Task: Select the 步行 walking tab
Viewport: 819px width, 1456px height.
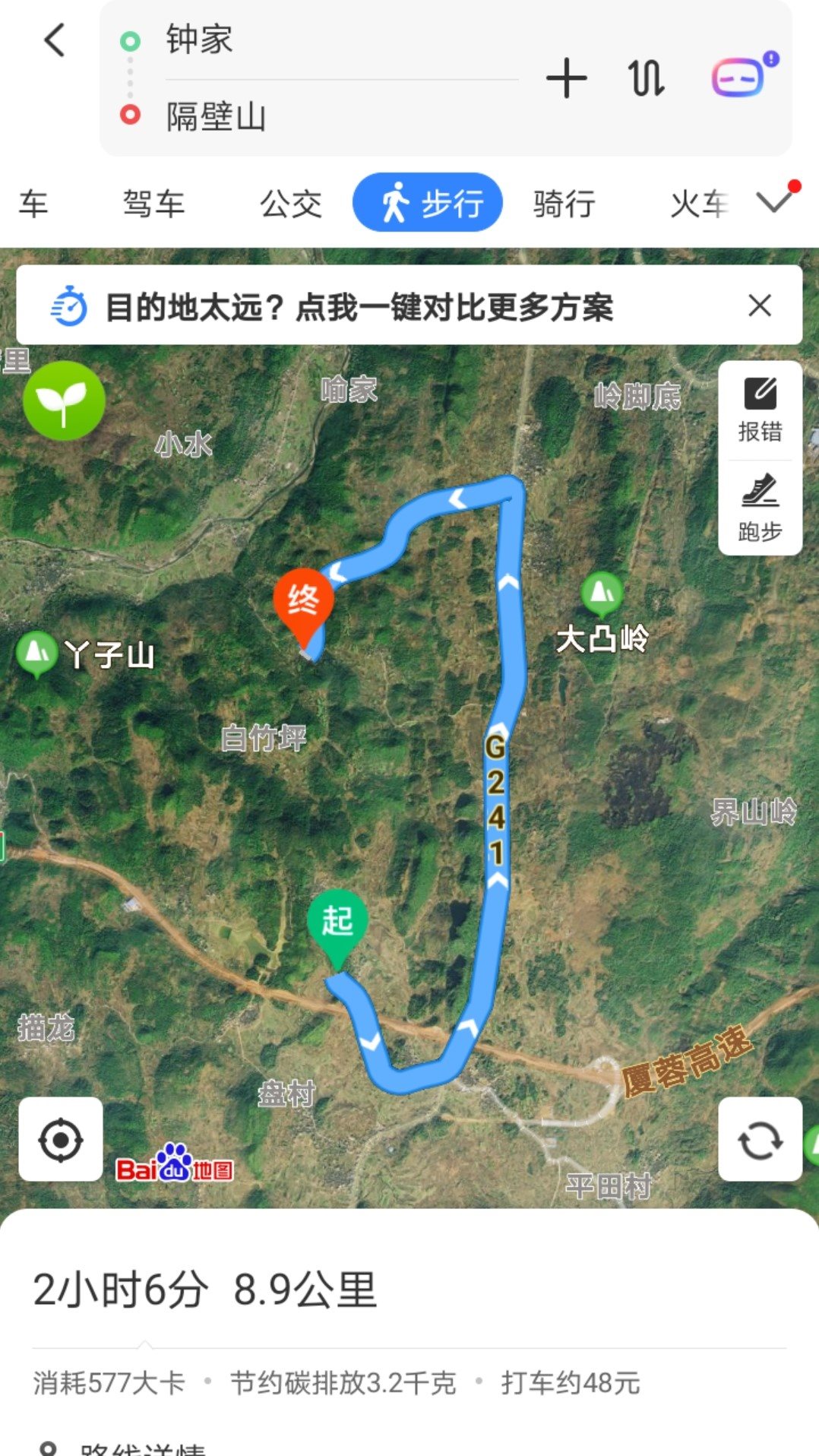Action: coord(428,203)
